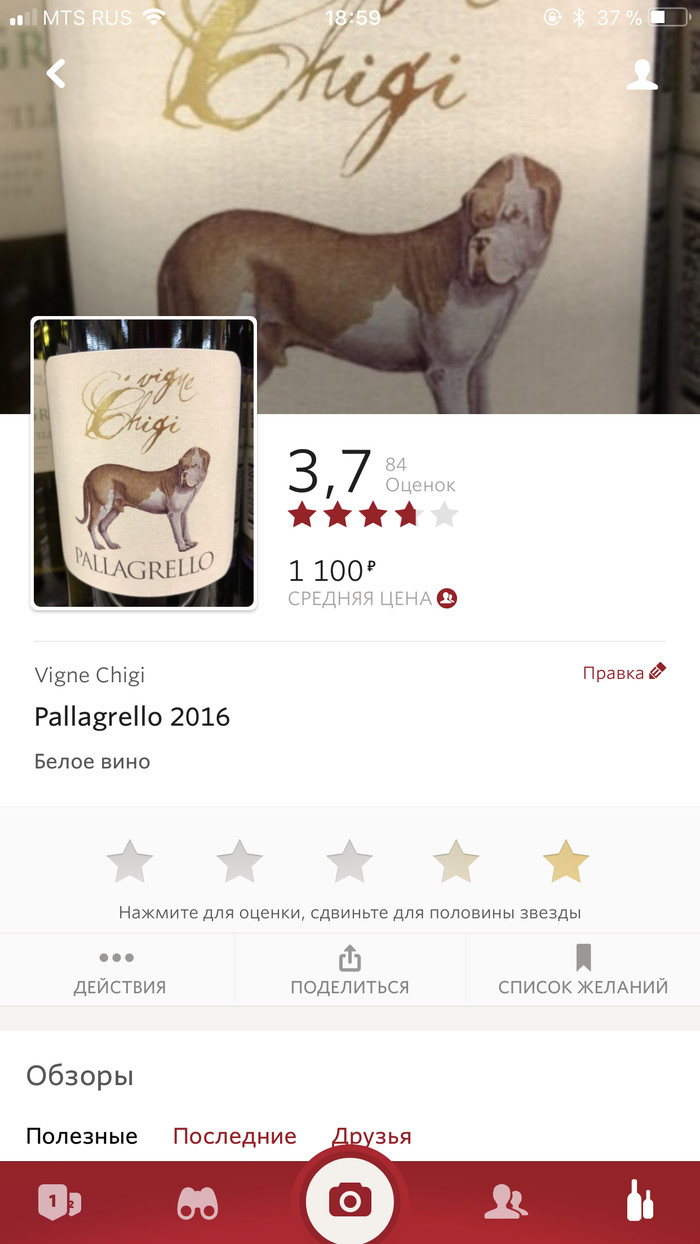Open the binoculars explore tab
This screenshot has width=700, height=1244.
[197, 1203]
